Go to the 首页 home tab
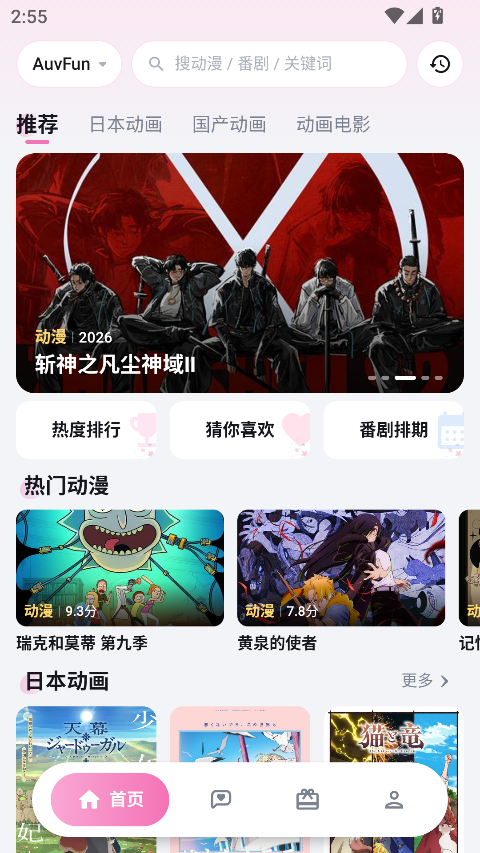 (x=110, y=799)
